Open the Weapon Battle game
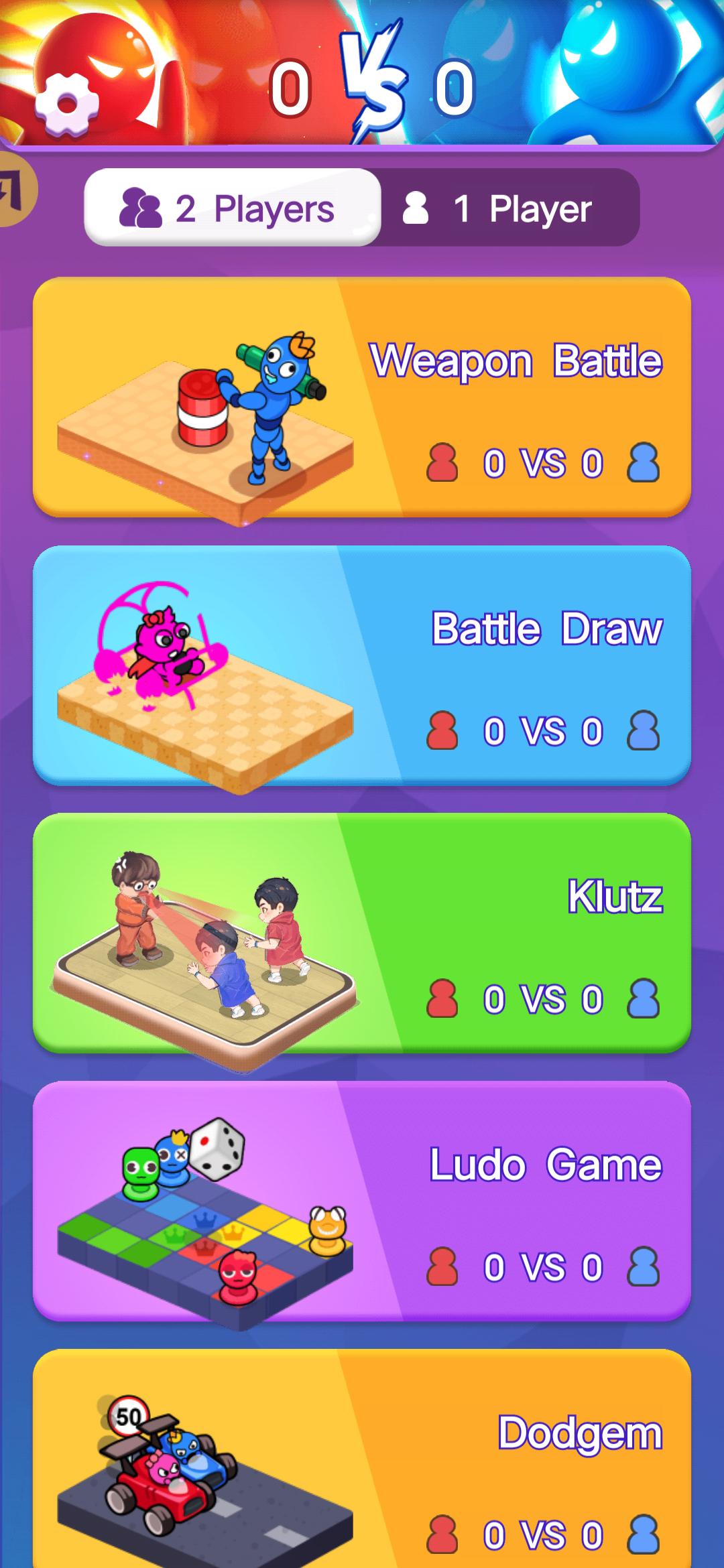Viewport: 724px width, 1568px height. click(362, 397)
